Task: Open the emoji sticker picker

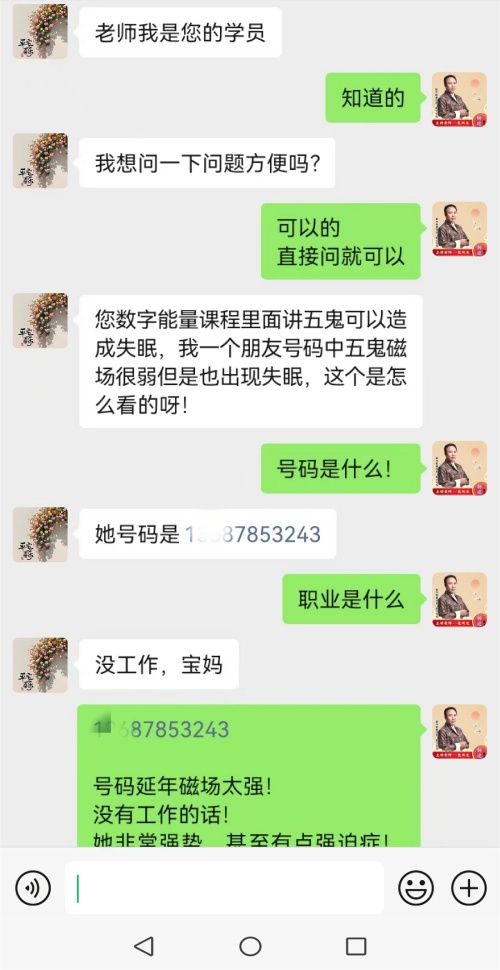Action: coord(416,888)
